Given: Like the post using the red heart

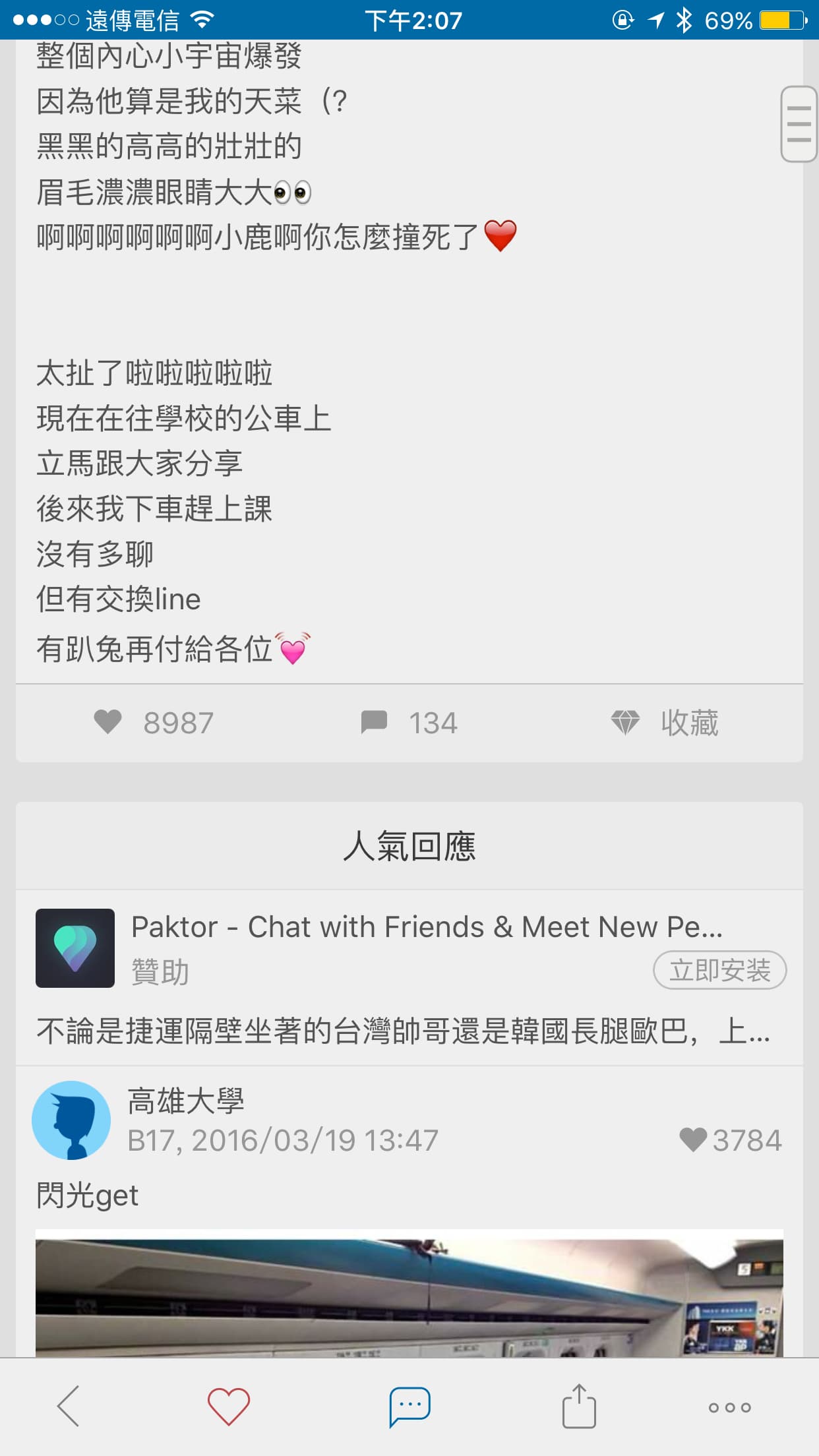Looking at the screenshot, I should [228, 1406].
